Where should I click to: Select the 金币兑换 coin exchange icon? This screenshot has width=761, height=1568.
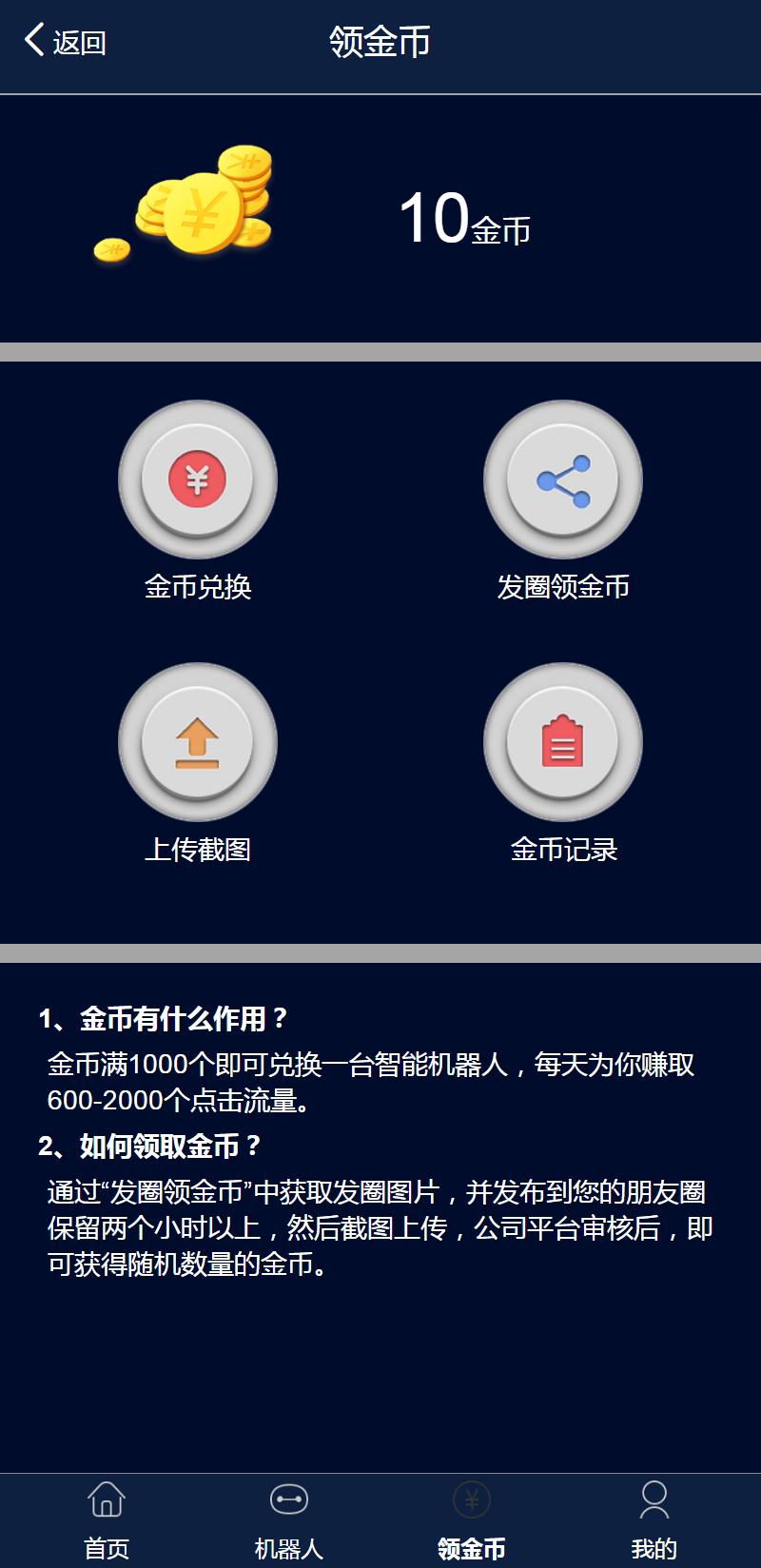[x=197, y=480]
